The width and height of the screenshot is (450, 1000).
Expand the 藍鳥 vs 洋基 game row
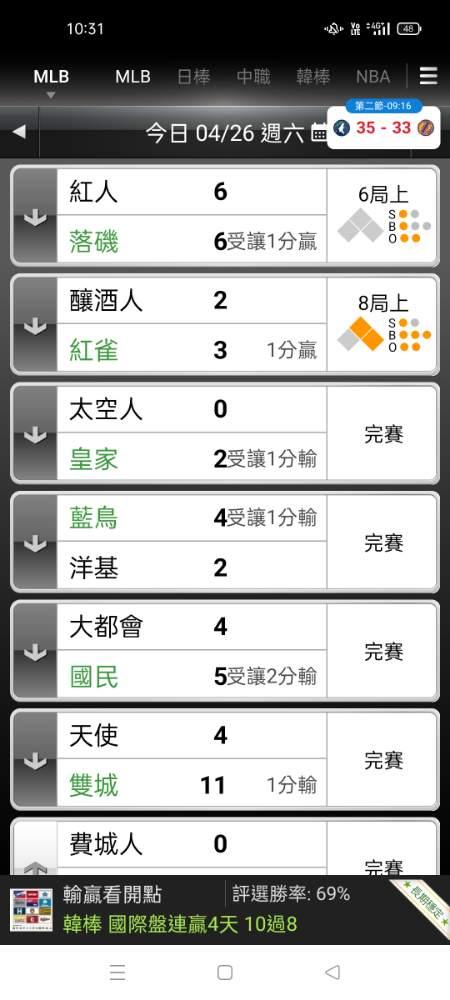tap(34, 541)
